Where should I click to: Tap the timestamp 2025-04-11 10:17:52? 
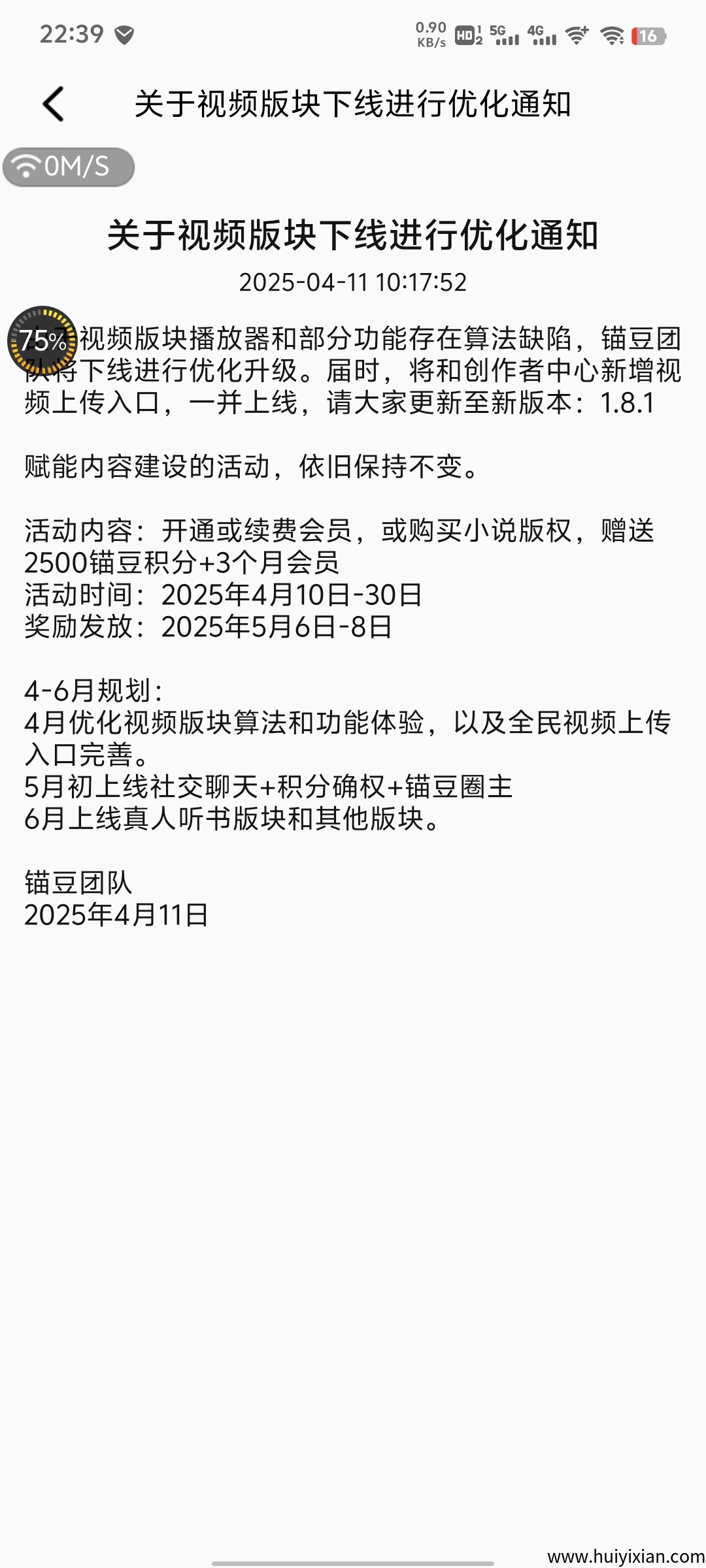(353, 281)
